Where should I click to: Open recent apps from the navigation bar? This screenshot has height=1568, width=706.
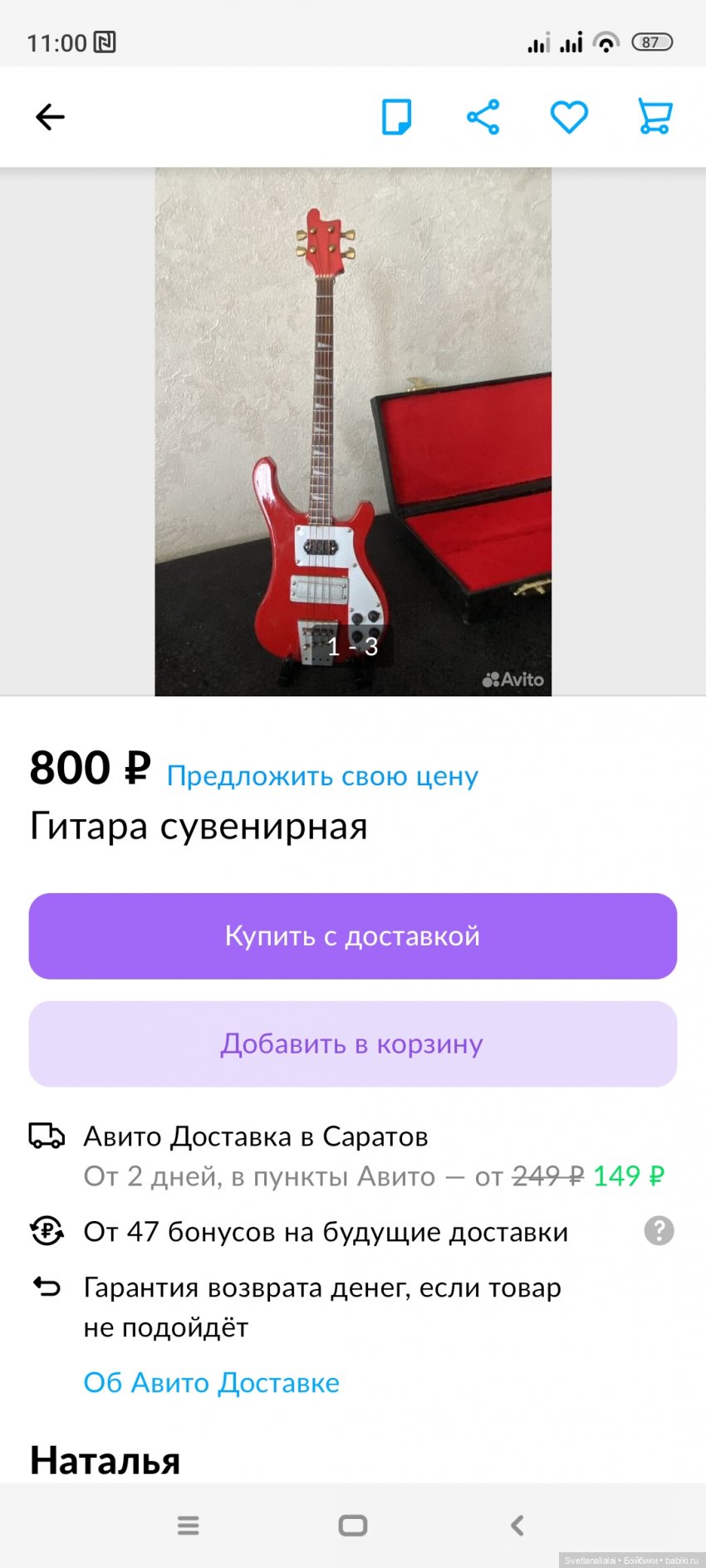pos(189,1525)
